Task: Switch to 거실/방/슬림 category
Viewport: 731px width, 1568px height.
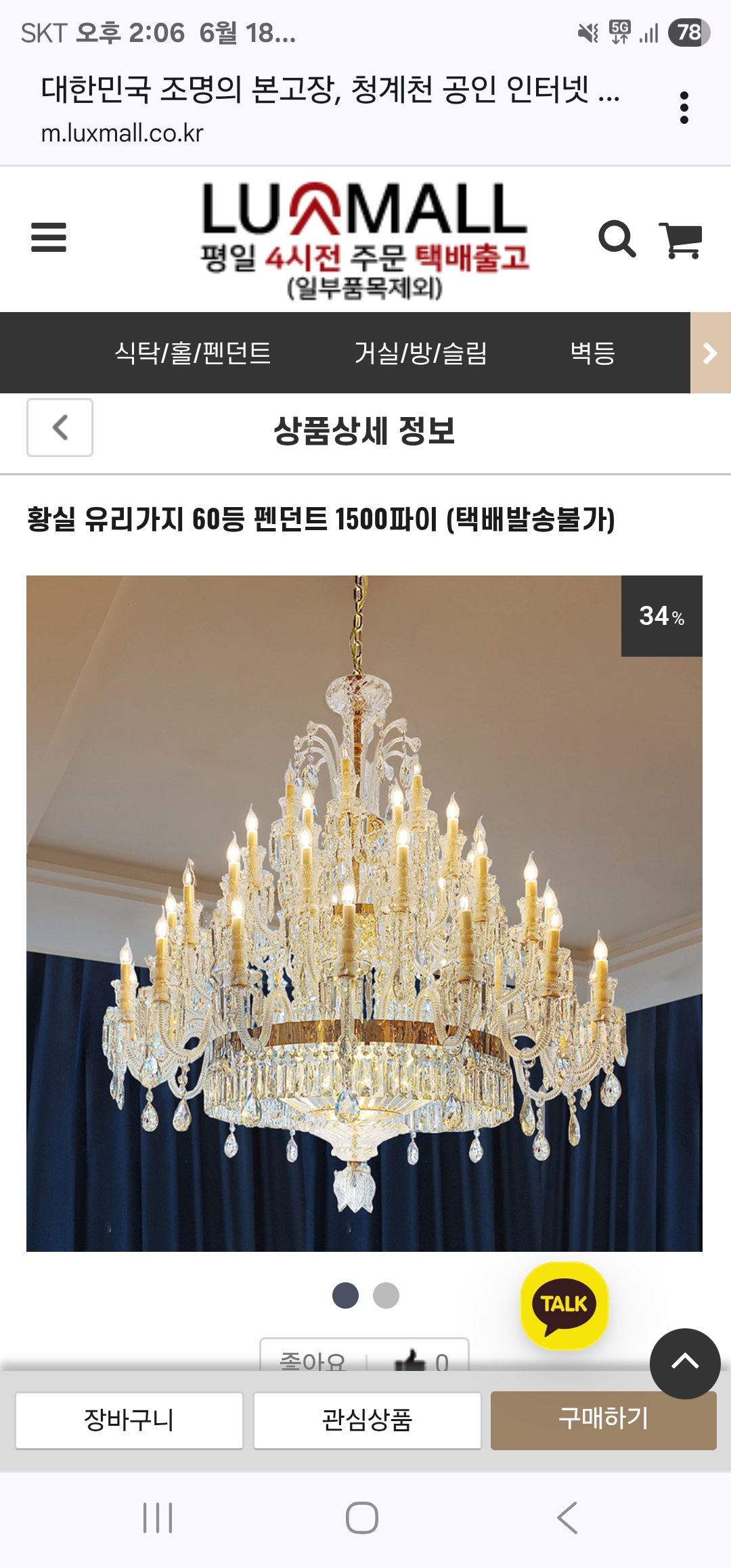Action: tap(420, 353)
